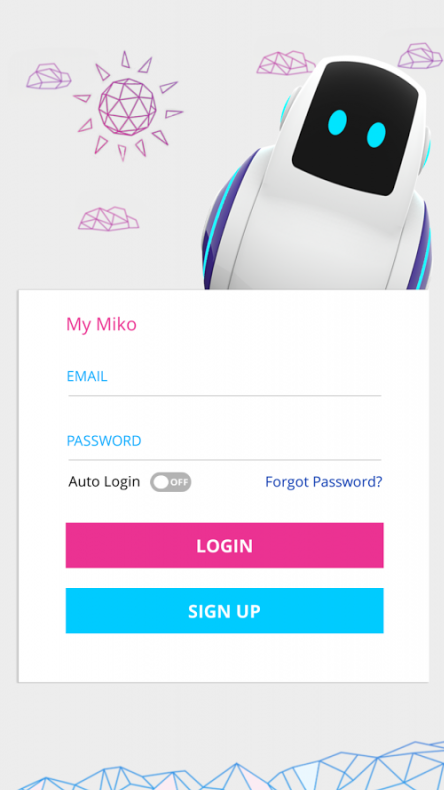Tap the pink LOGIN button
This screenshot has height=790, width=444.
point(224,545)
